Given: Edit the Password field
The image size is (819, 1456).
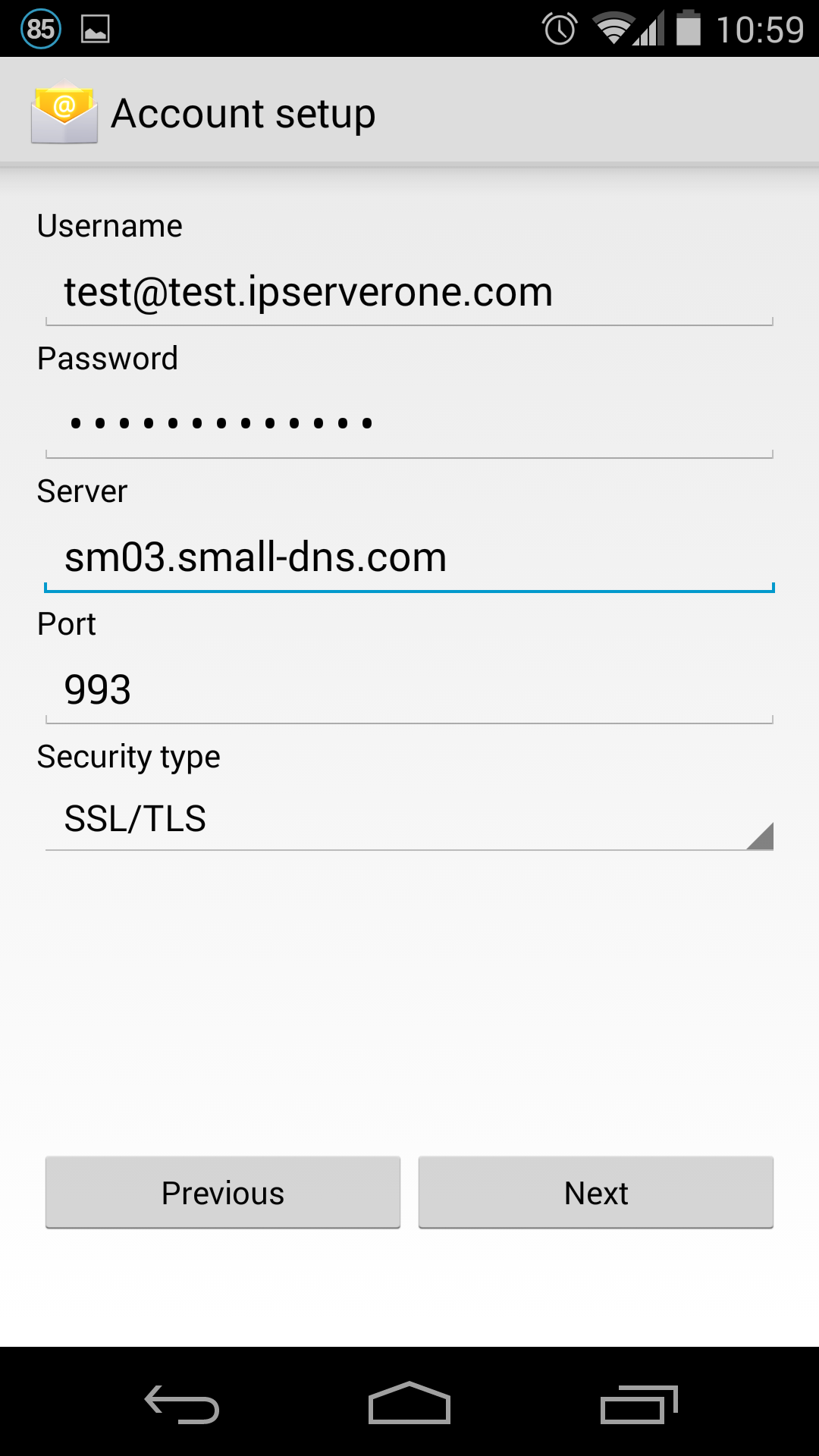Looking at the screenshot, I should click(409, 425).
